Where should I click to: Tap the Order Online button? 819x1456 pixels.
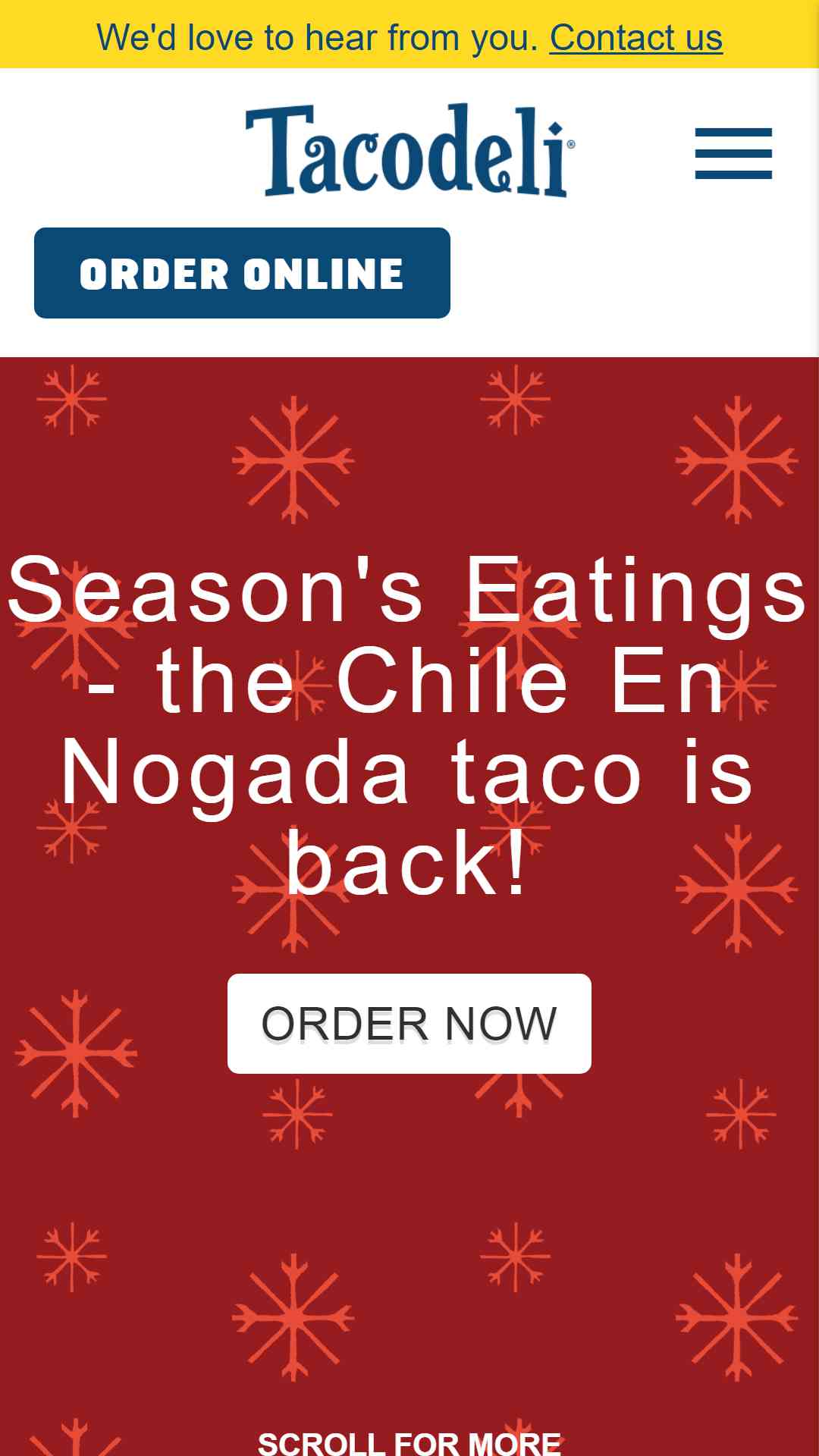click(x=242, y=273)
